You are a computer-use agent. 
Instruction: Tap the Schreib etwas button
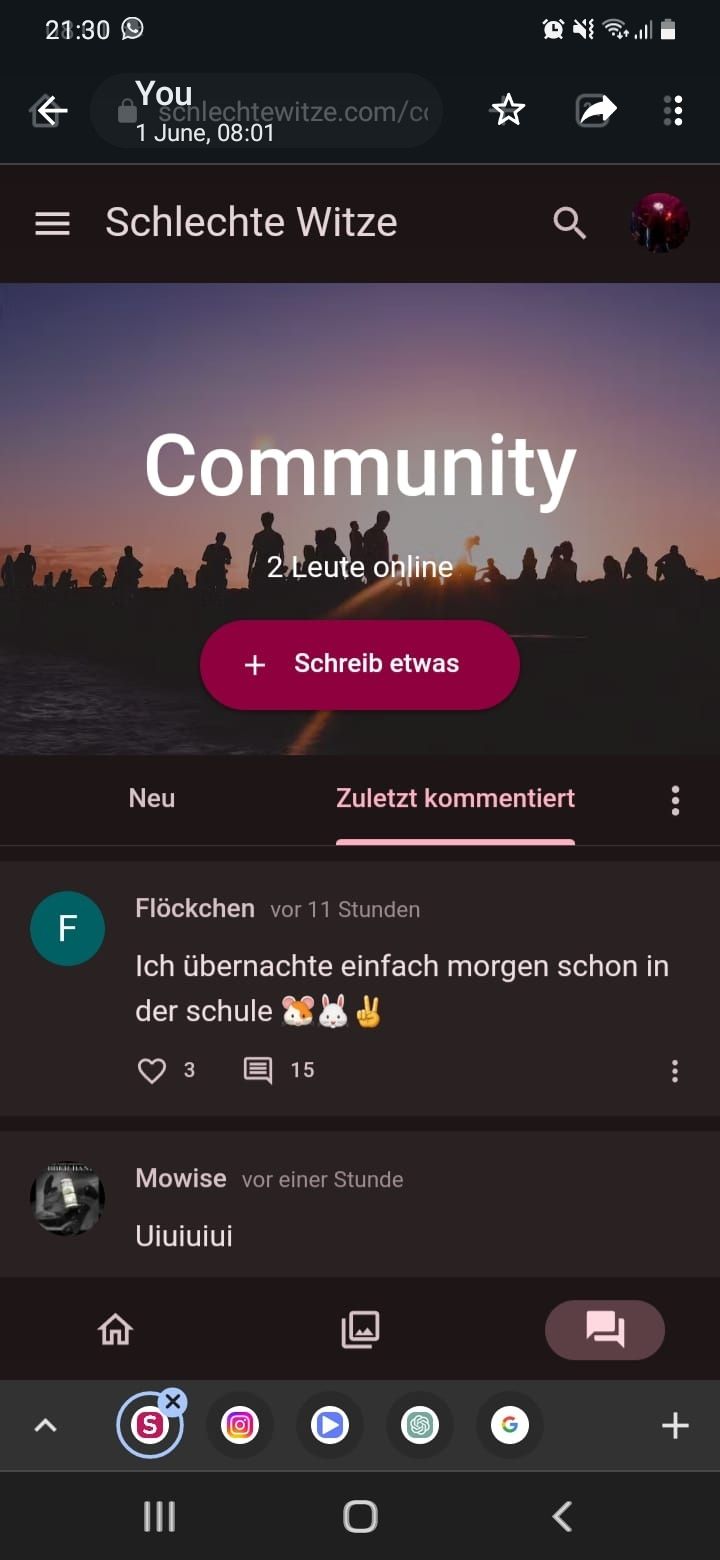360,664
